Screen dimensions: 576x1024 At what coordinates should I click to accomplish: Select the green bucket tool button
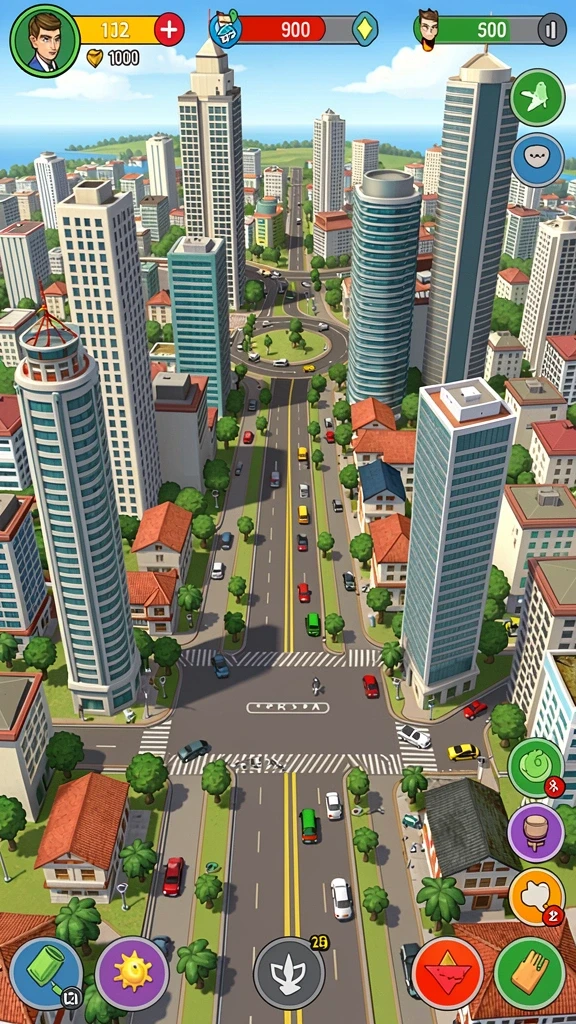(46, 973)
